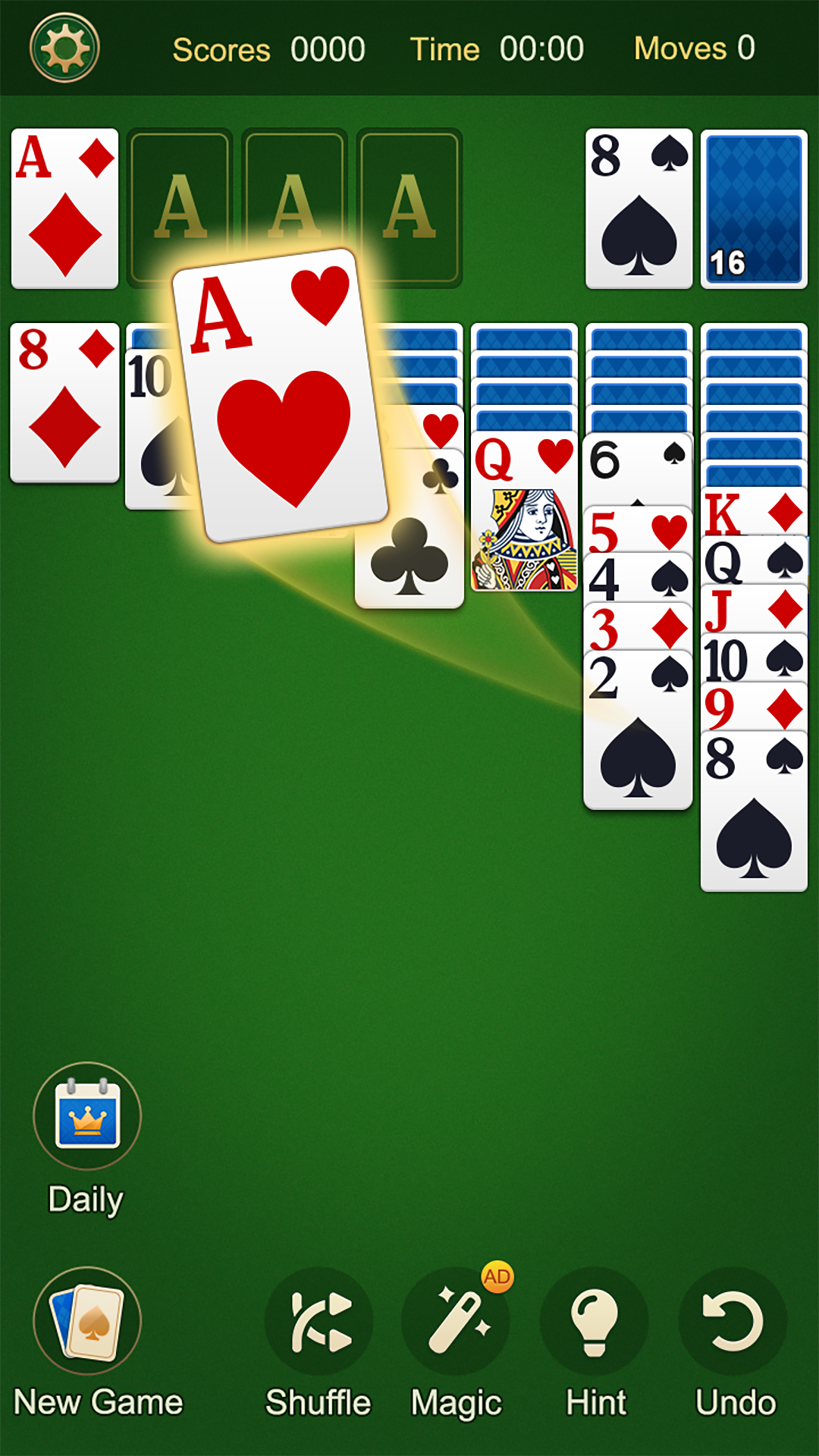Start a New Game
Screen dimensions: 819x1456
88,1321
